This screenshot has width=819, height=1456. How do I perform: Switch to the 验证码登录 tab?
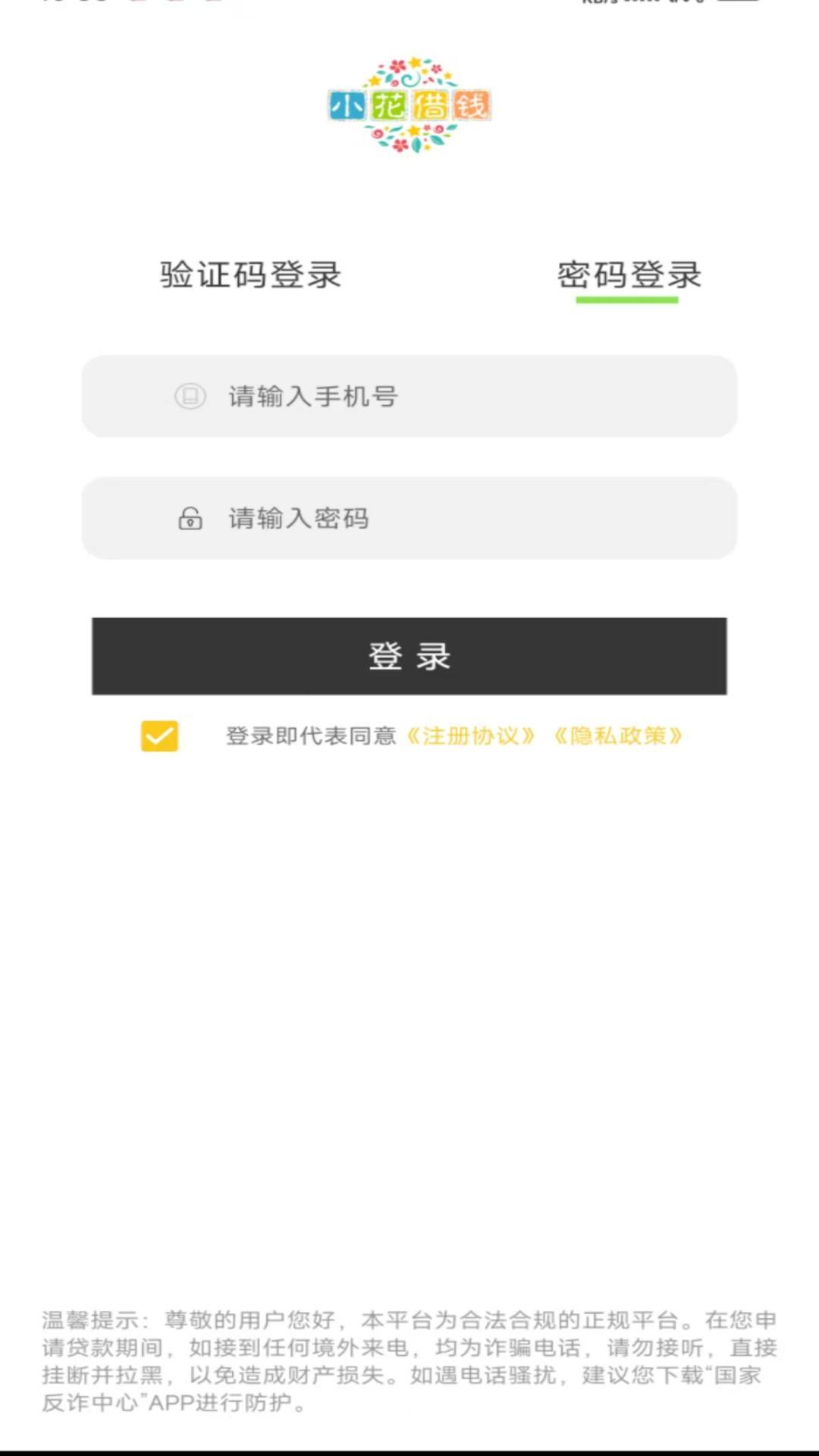[x=250, y=275]
